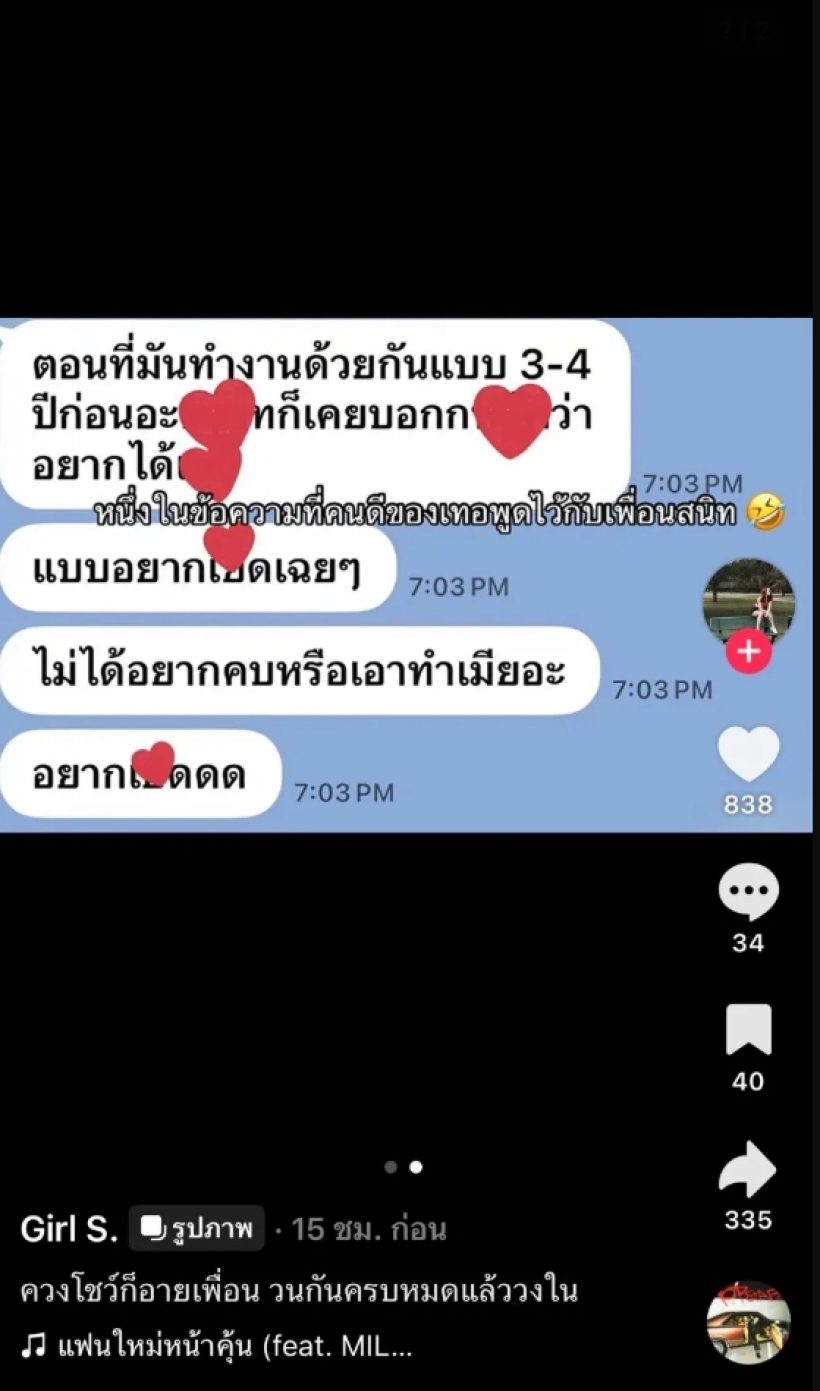Tap the รูปภาพ photo badge
This screenshot has width=820, height=1391.
click(x=196, y=1230)
